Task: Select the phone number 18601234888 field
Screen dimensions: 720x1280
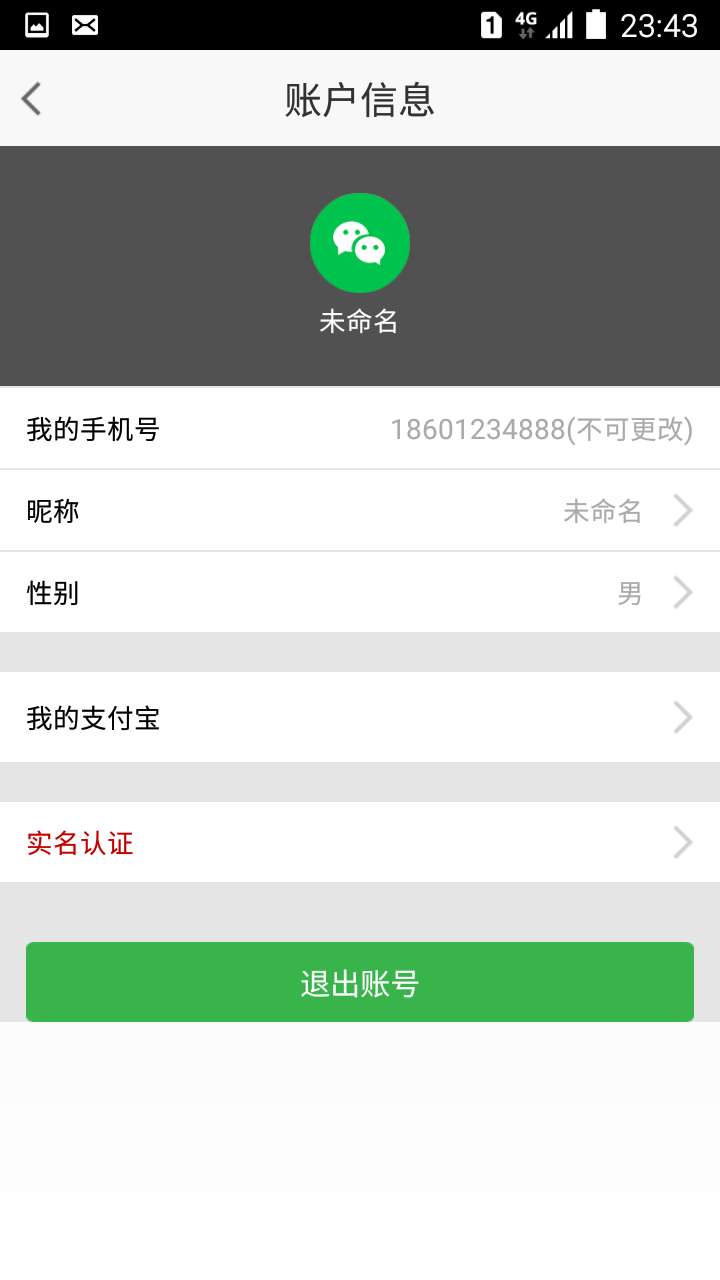Action: click(x=544, y=429)
